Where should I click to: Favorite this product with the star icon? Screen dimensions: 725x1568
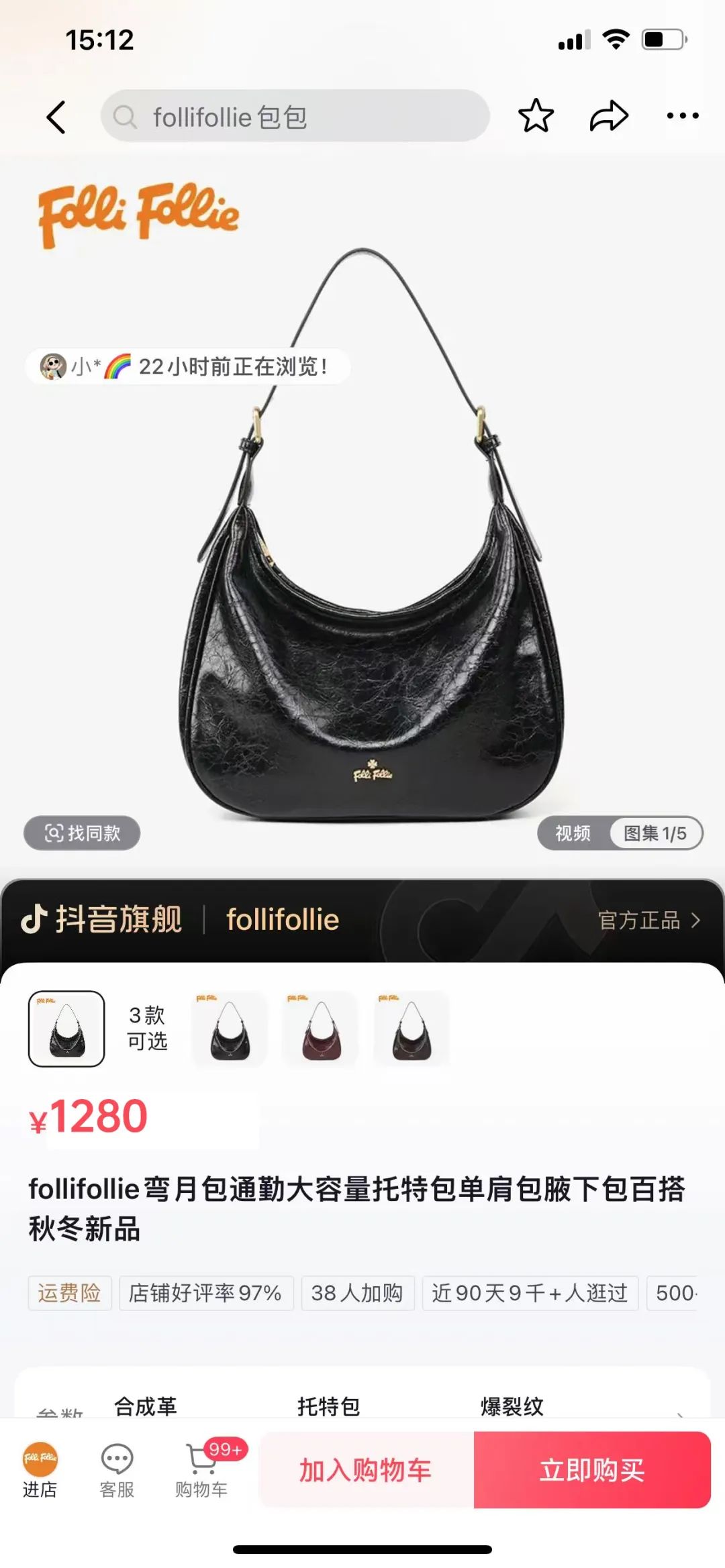tap(536, 115)
